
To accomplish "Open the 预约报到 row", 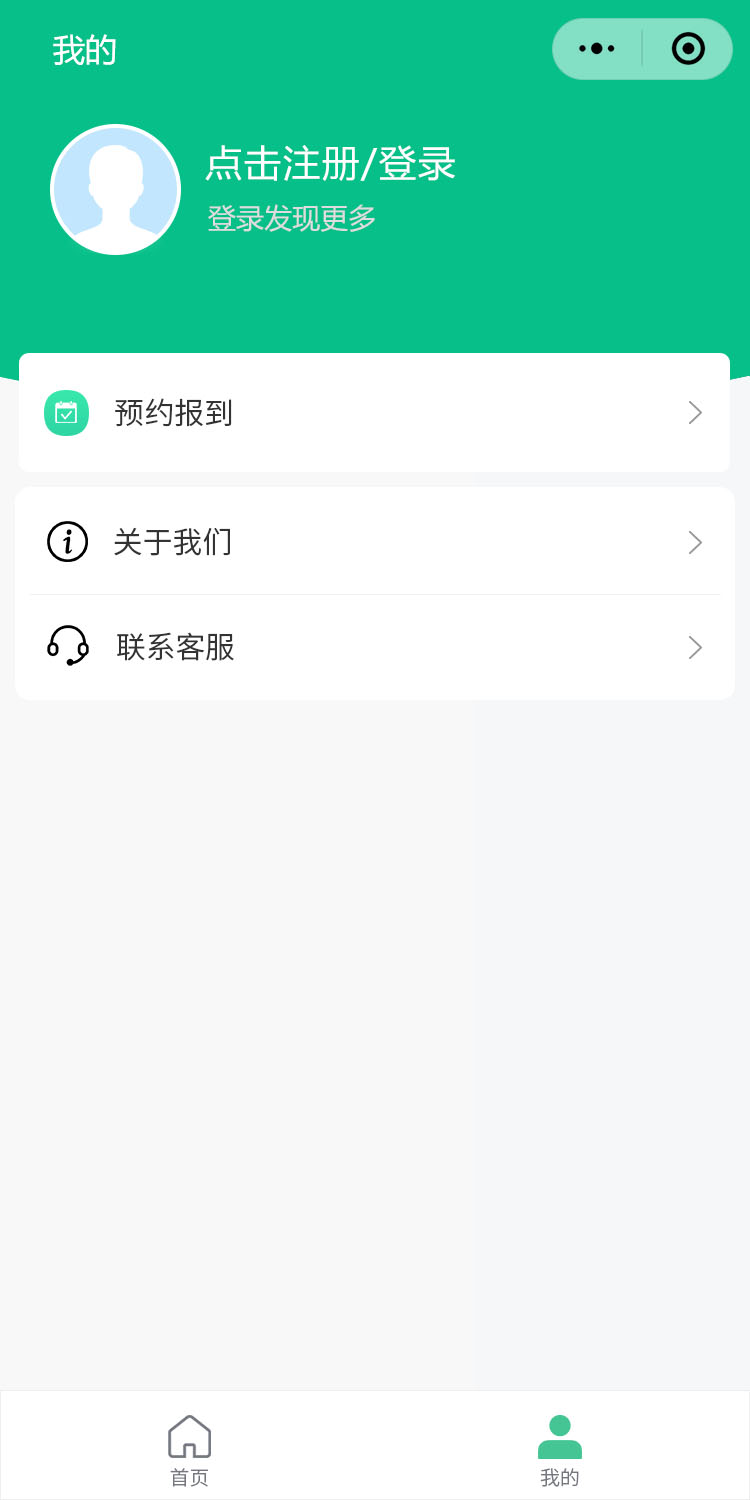I will click(374, 413).
